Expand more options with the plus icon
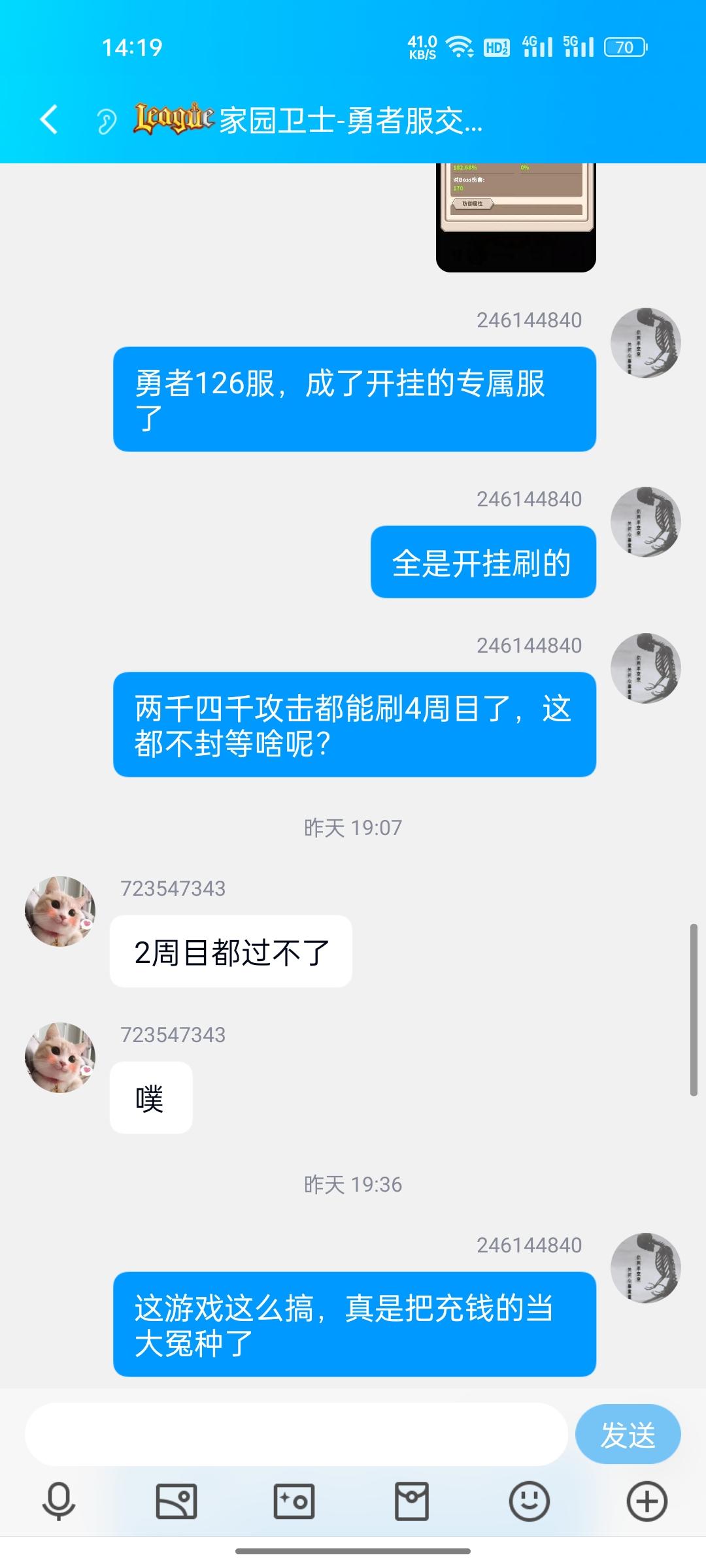Screen dimensions: 706x1568 (x=647, y=1501)
